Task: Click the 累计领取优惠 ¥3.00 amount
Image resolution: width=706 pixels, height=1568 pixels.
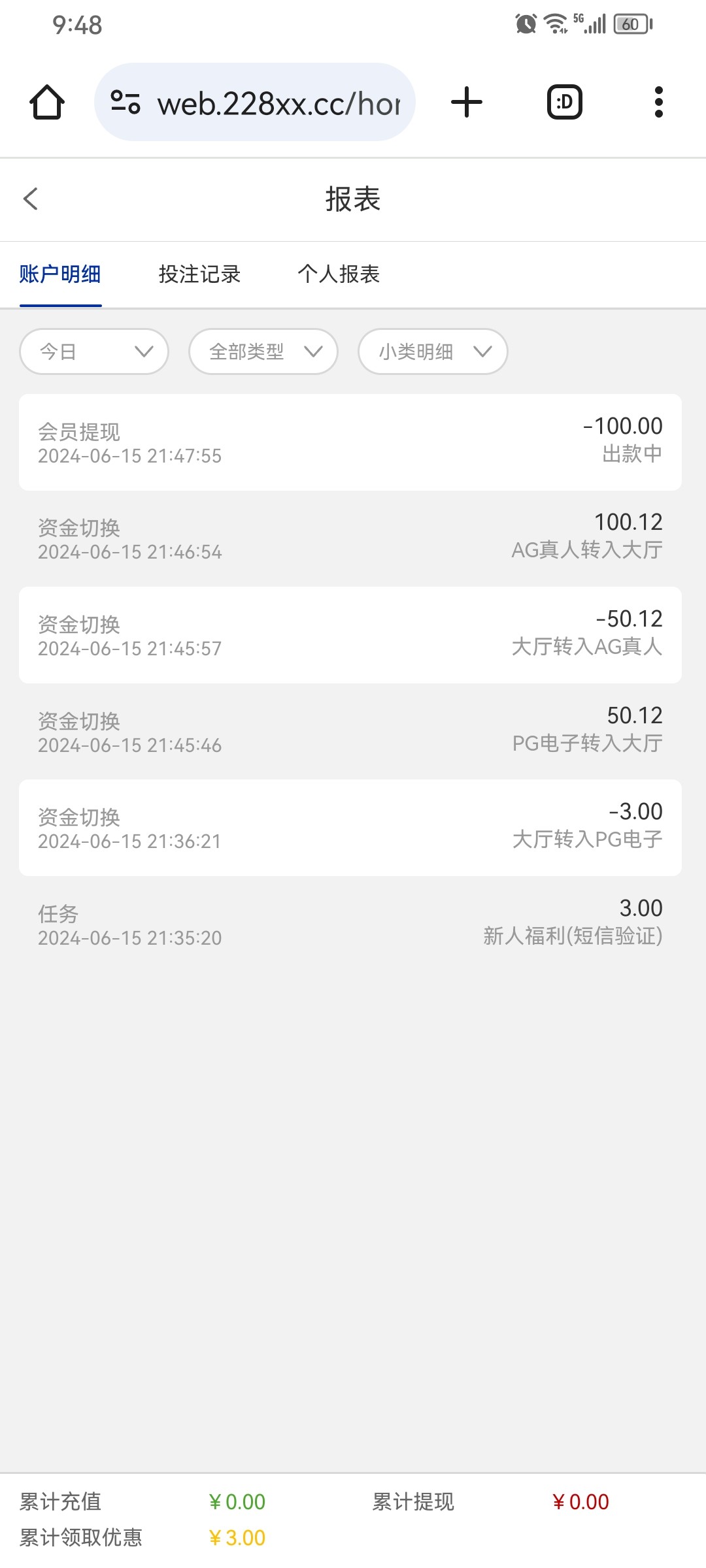Action: click(x=237, y=1537)
